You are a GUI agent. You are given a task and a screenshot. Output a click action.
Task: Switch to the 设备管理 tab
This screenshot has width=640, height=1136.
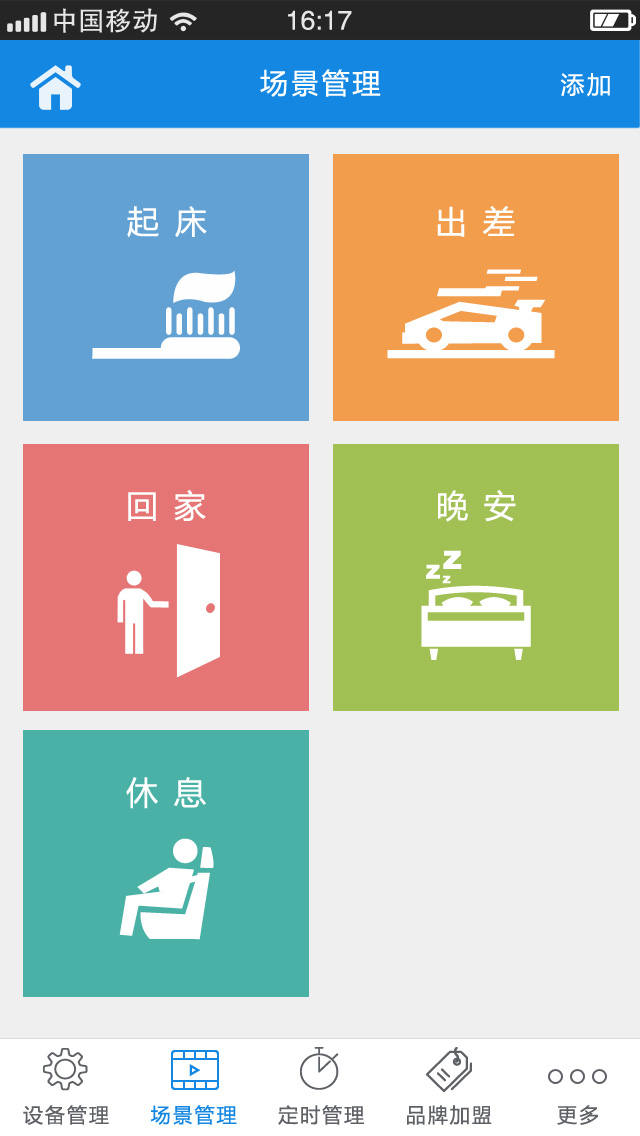pos(65,1088)
